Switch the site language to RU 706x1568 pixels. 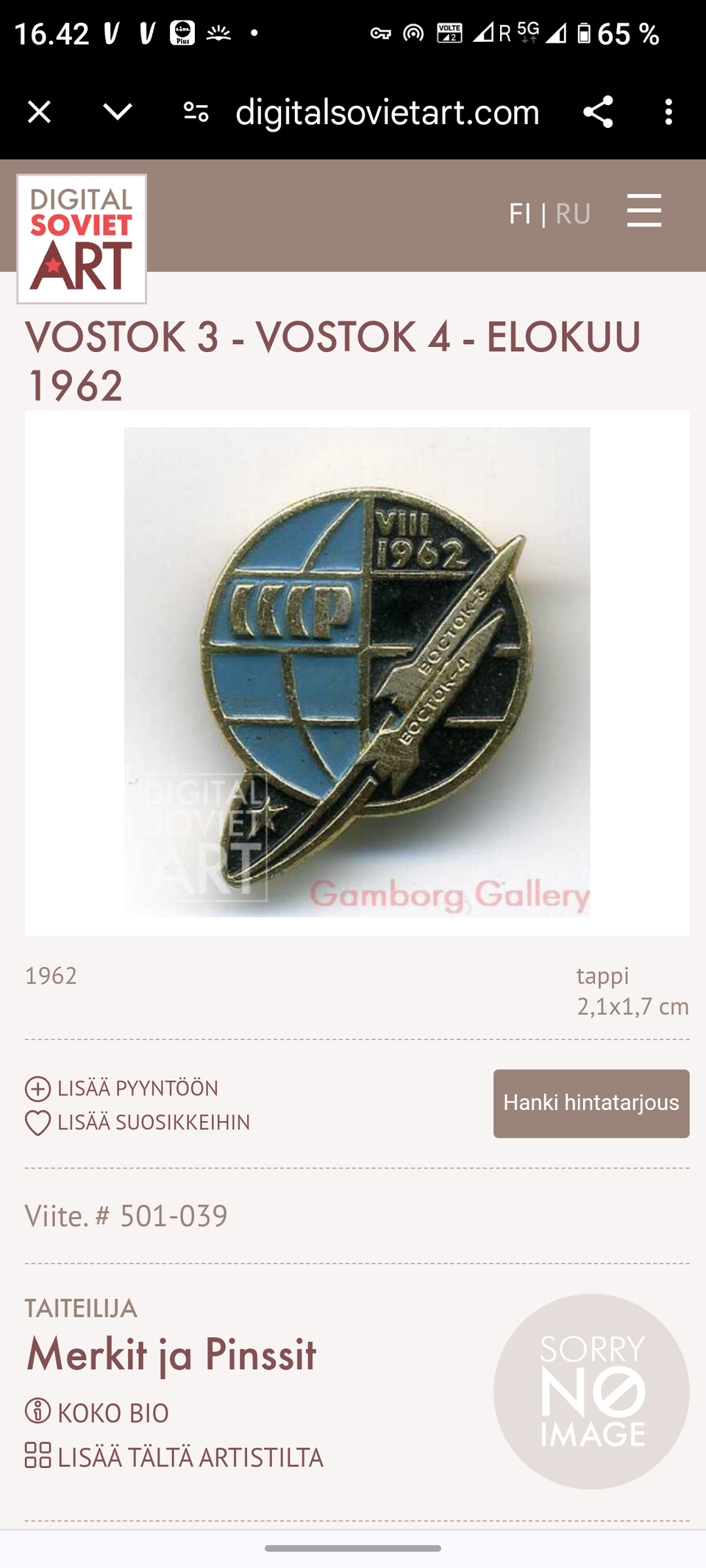click(573, 214)
